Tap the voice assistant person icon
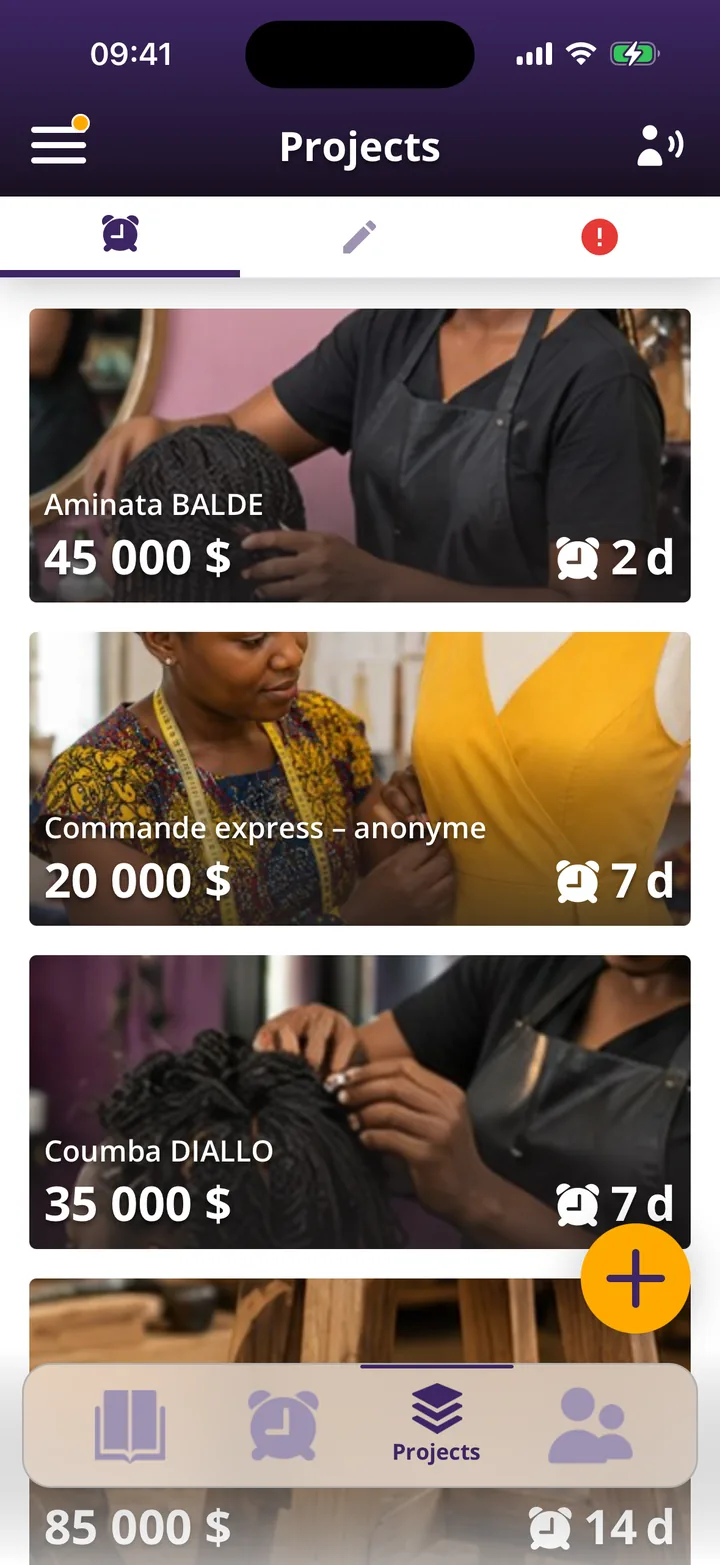The height and width of the screenshot is (1565, 720). coord(660,146)
